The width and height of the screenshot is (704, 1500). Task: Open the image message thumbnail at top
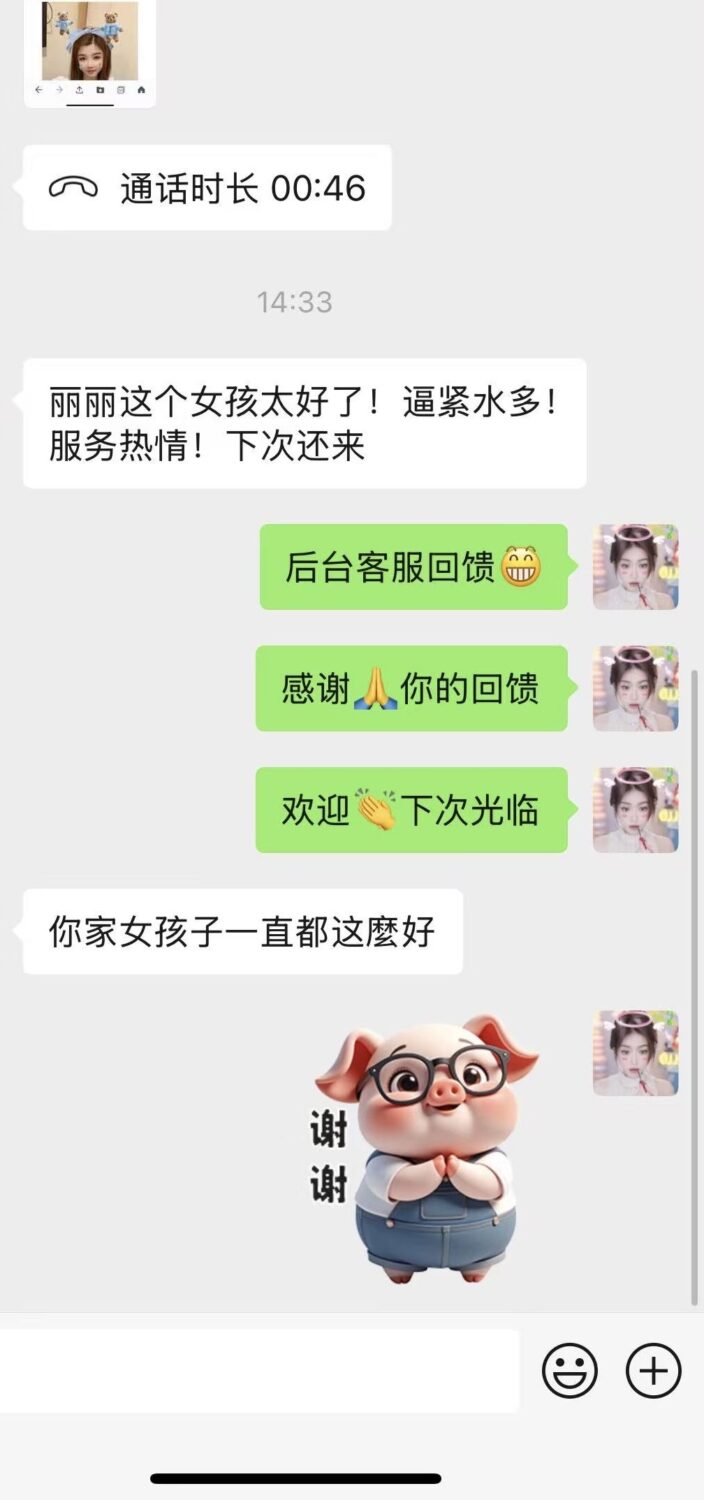coord(90,50)
